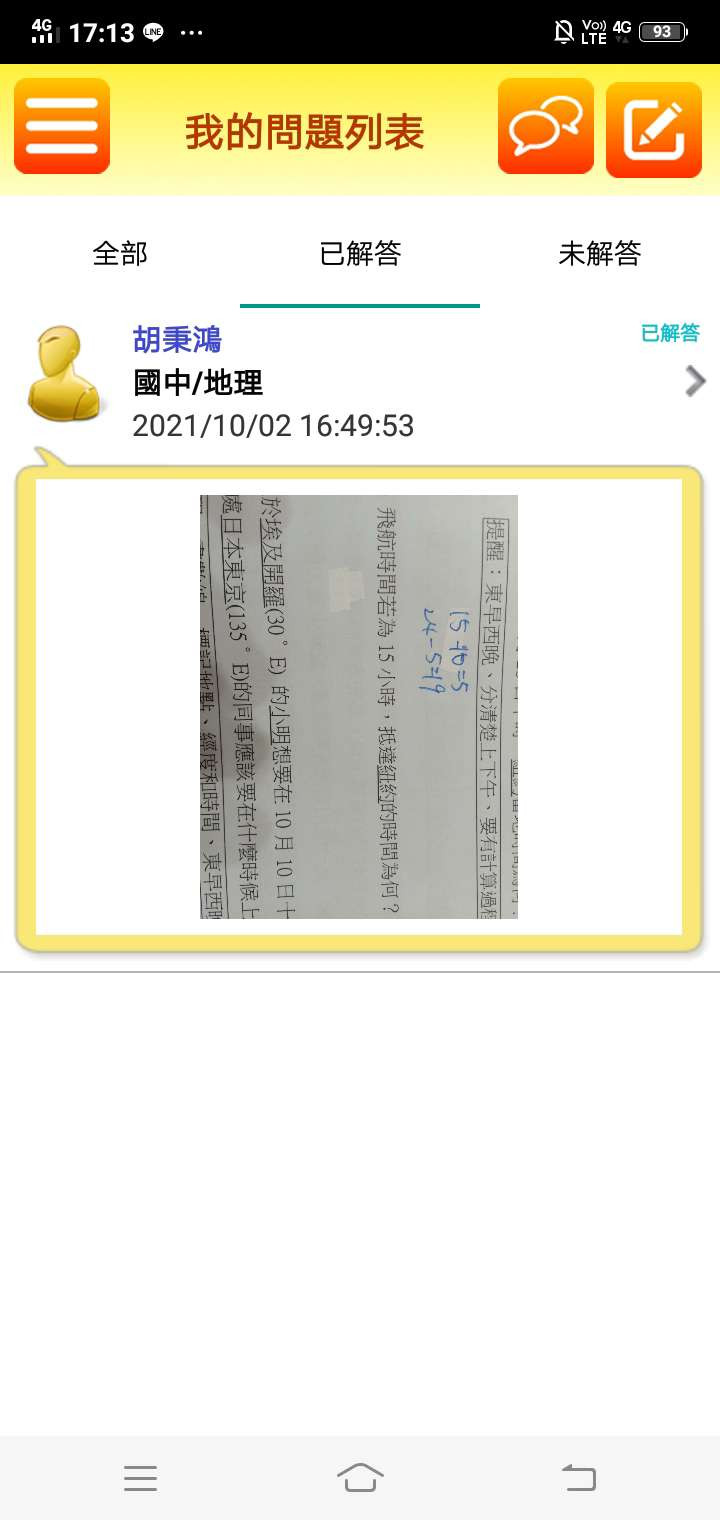View the attached question photo
The height and width of the screenshot is (1520, 720).
(x=358, y=706)
